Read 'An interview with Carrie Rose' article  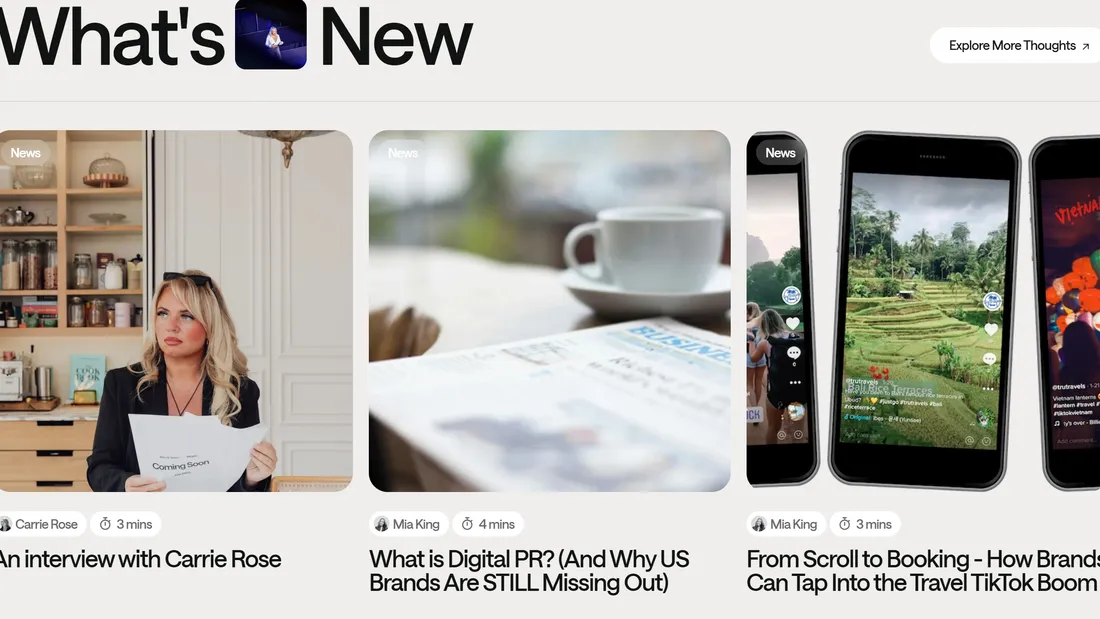pyautogui.click(x=140, y=559)
